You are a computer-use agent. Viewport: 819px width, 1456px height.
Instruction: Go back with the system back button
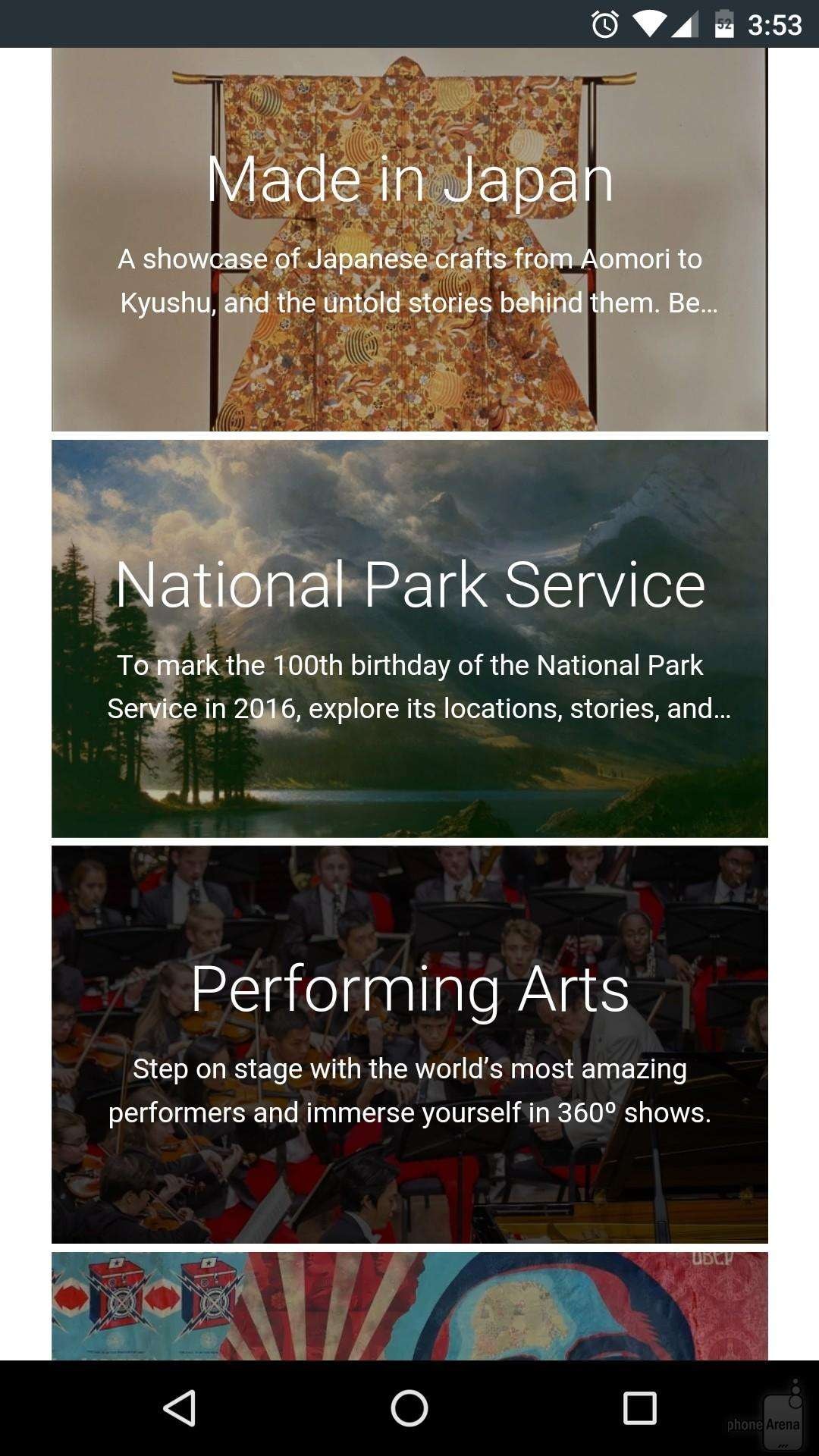click(x=180, y=1408)
